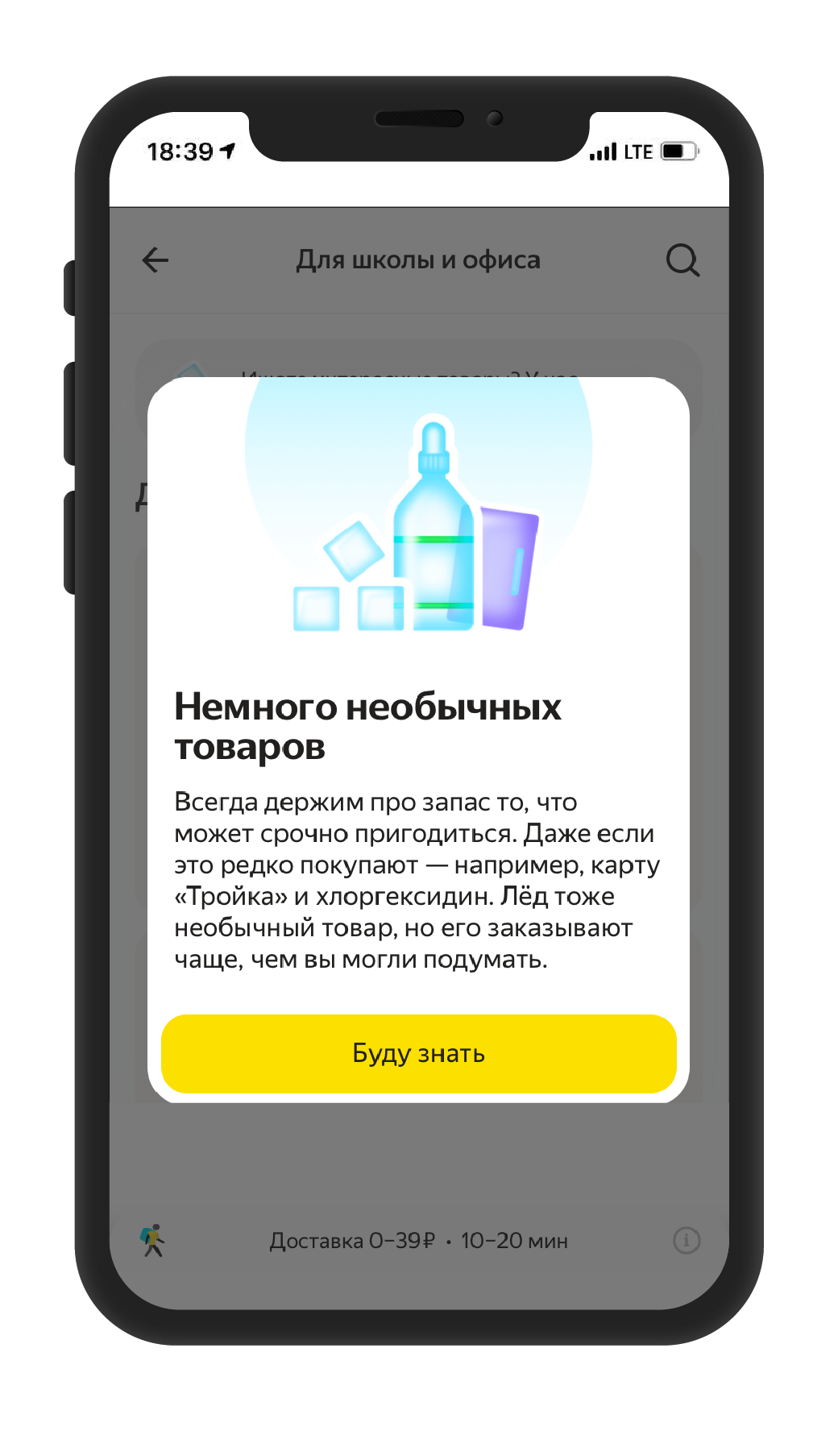This screenshot has width=838, height=1456.
Task: Open the delivery info icon
Action: 687,1240
